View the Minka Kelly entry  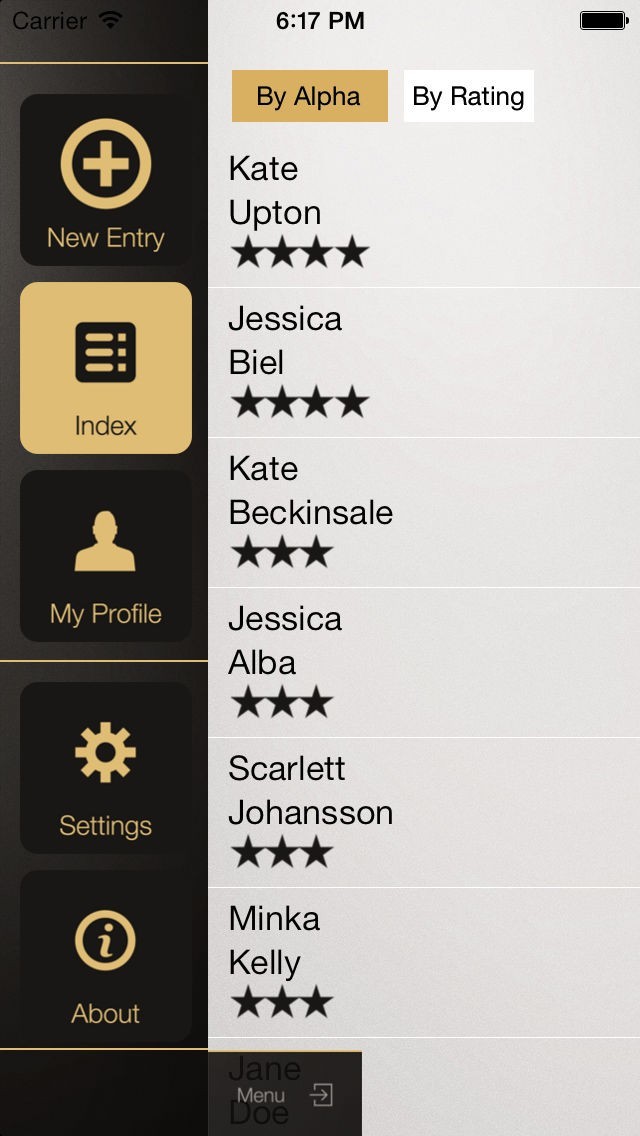coord(423,962)
